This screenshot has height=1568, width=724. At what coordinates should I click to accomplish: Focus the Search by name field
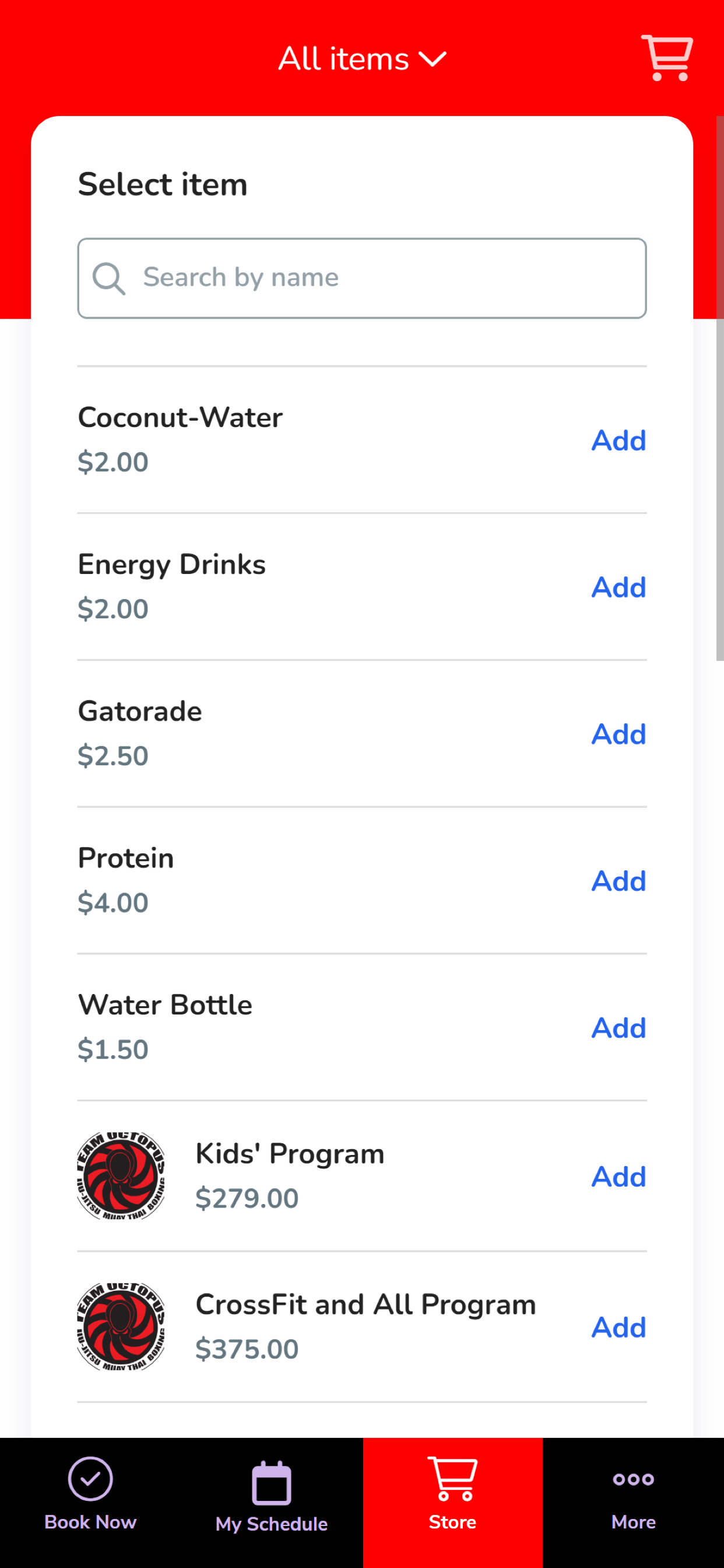click(x=362, y=278)
